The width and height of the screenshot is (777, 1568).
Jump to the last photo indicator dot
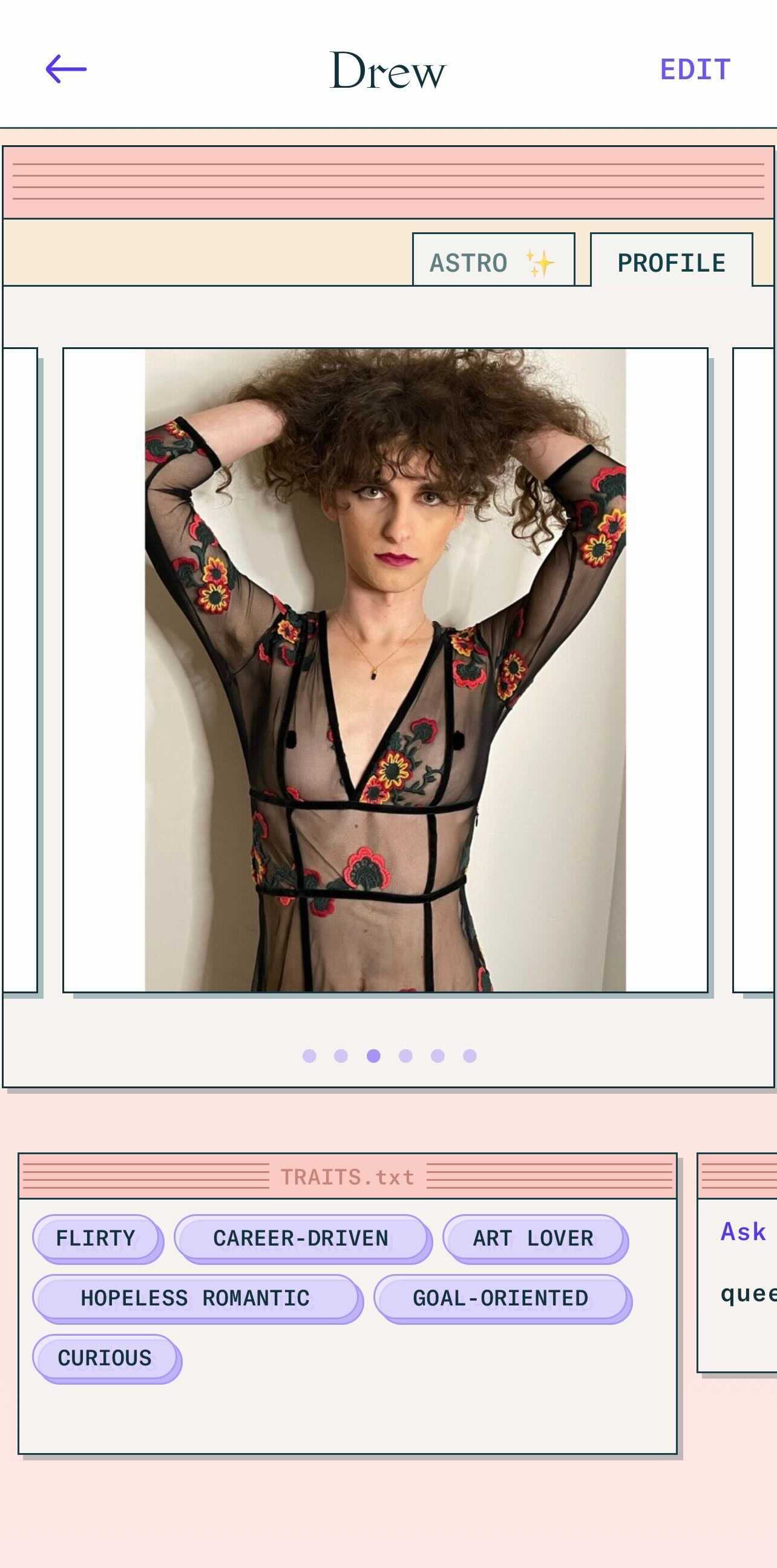470,1056
